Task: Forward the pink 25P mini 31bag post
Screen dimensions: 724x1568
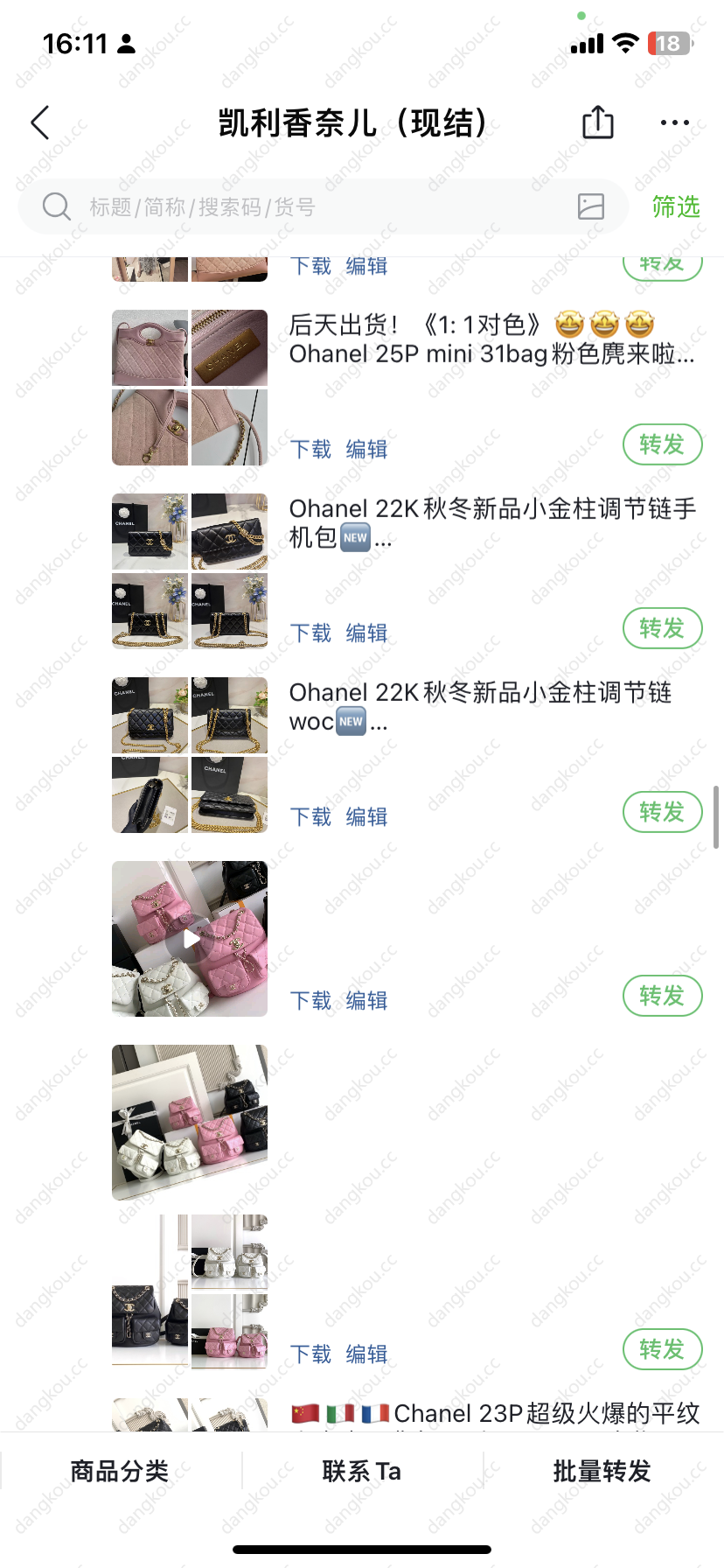Action: pos(662,445)
